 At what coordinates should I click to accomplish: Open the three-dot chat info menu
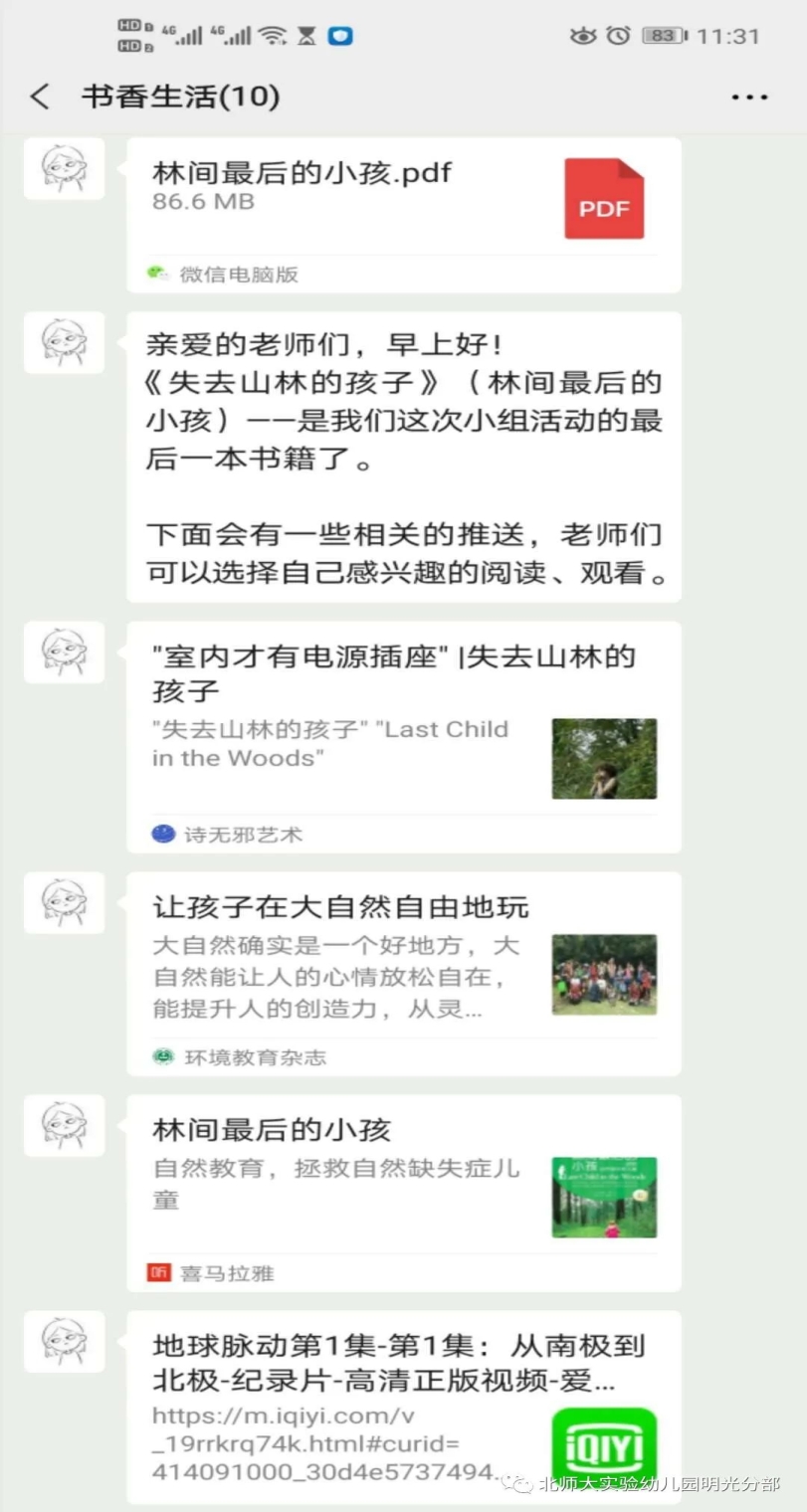click(748, 97)
